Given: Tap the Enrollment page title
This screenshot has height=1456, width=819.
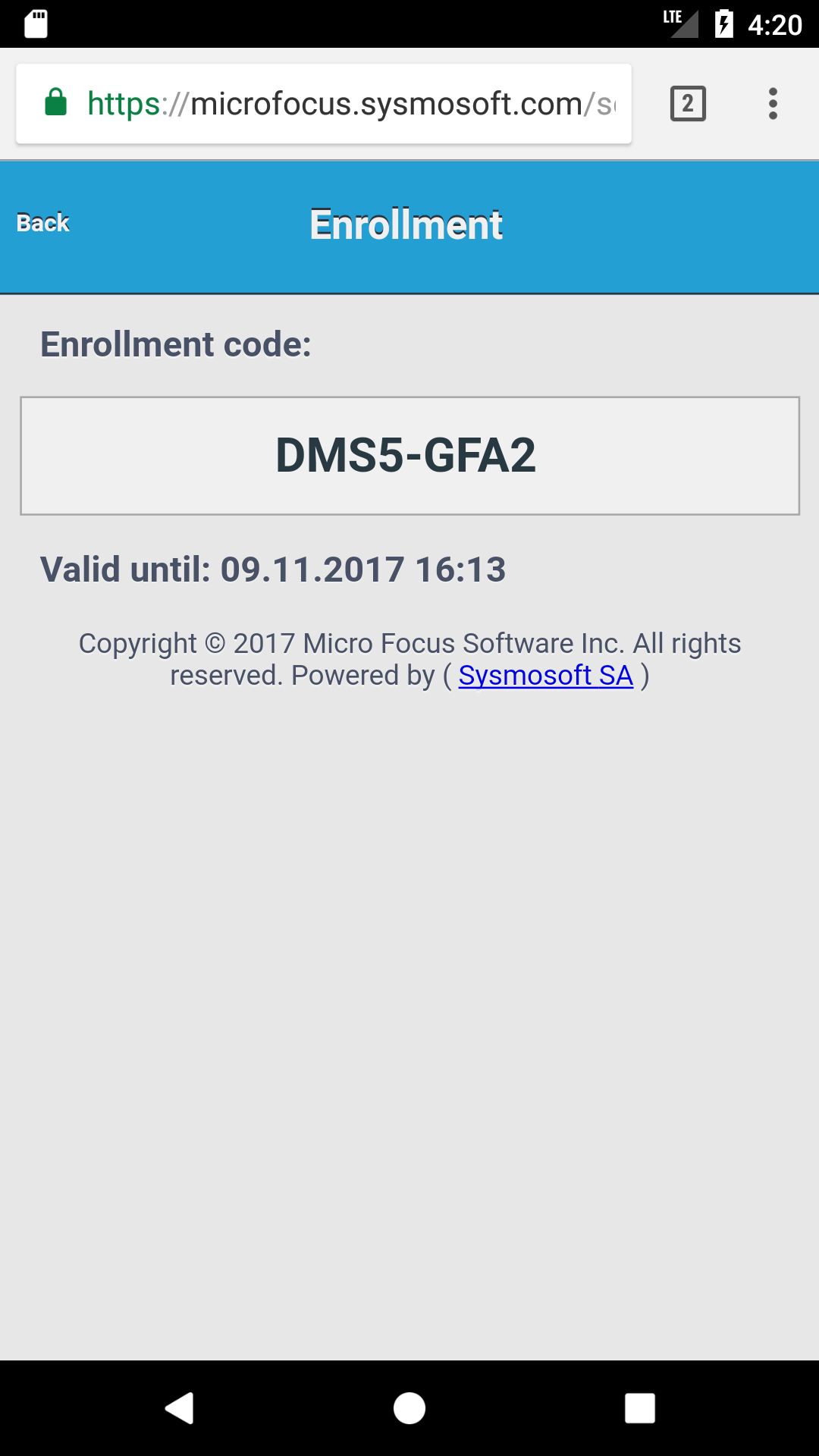Looking at the screenshot, I should (x=406, y=224).
